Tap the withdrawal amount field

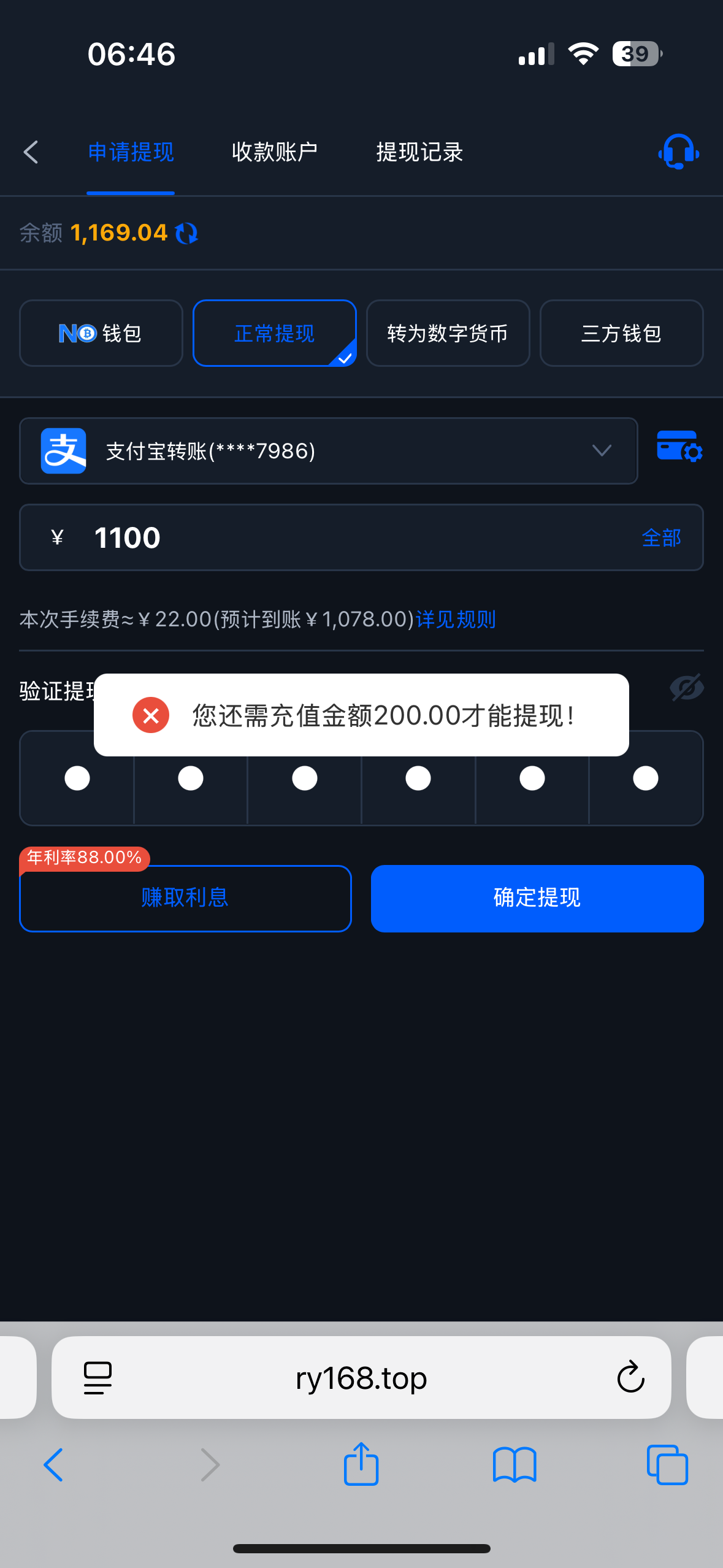[361, 537]
